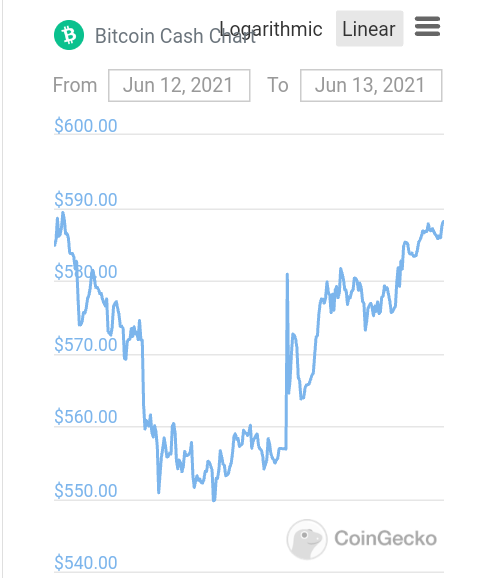
Task: Edit the To date Jun 13, 2021
Action: click(371, 85)
